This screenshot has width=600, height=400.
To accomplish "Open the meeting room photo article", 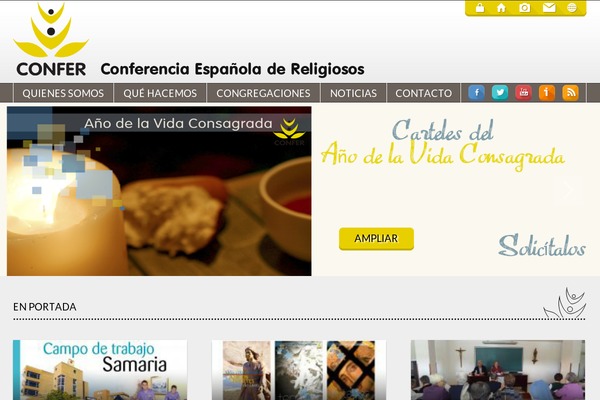I will coord(497,370).
